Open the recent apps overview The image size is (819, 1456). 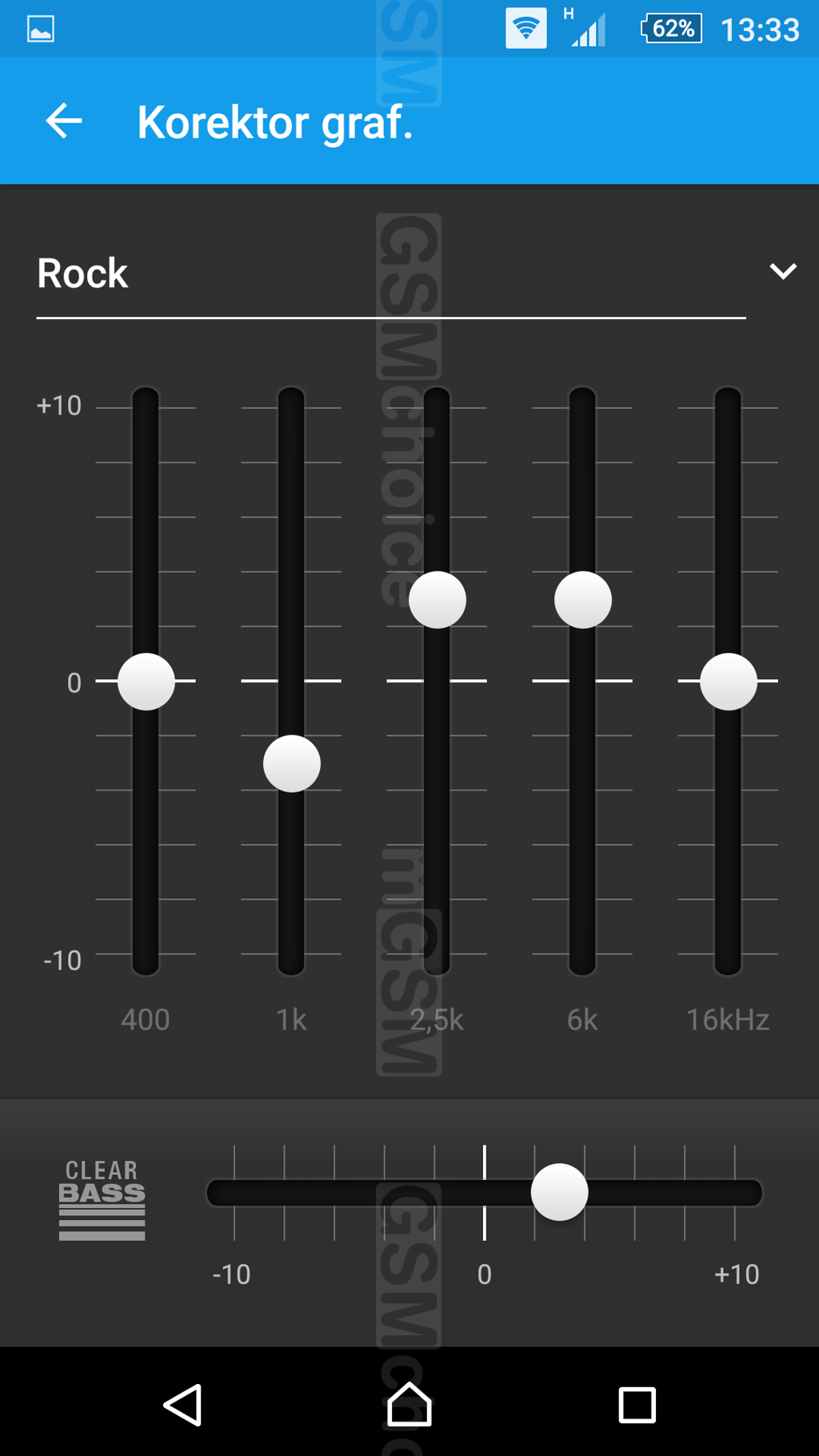point(637,1405)
